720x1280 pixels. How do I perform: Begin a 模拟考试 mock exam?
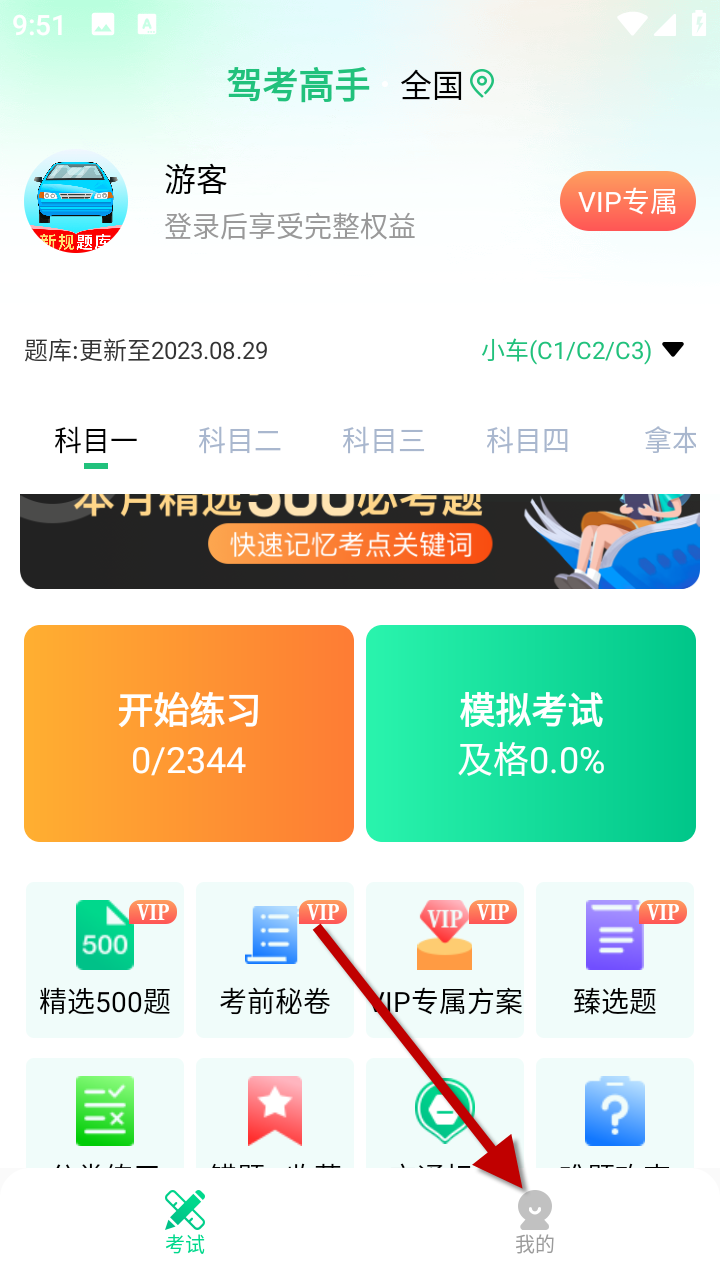coord(531,733)
